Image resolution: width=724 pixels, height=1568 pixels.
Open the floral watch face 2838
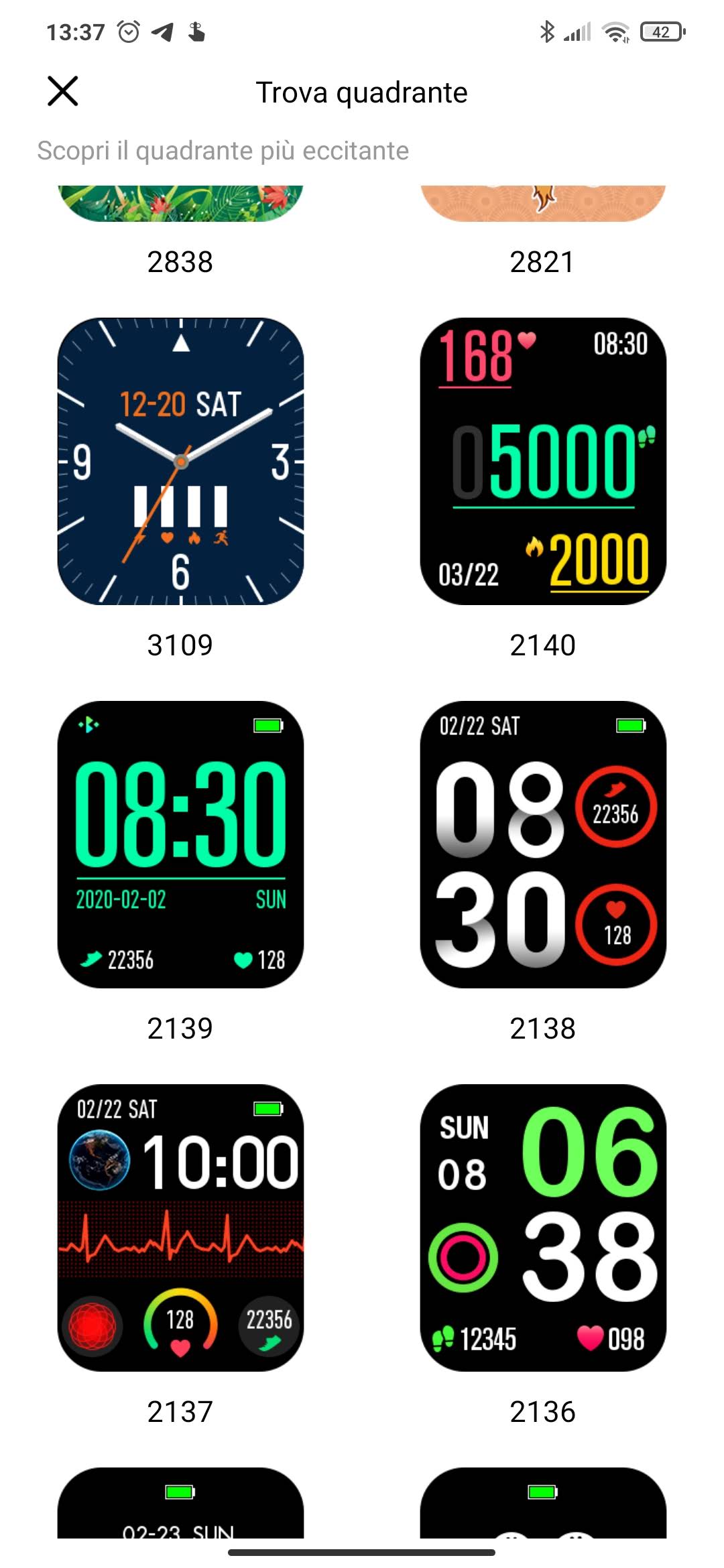click(x=180, y=204)
